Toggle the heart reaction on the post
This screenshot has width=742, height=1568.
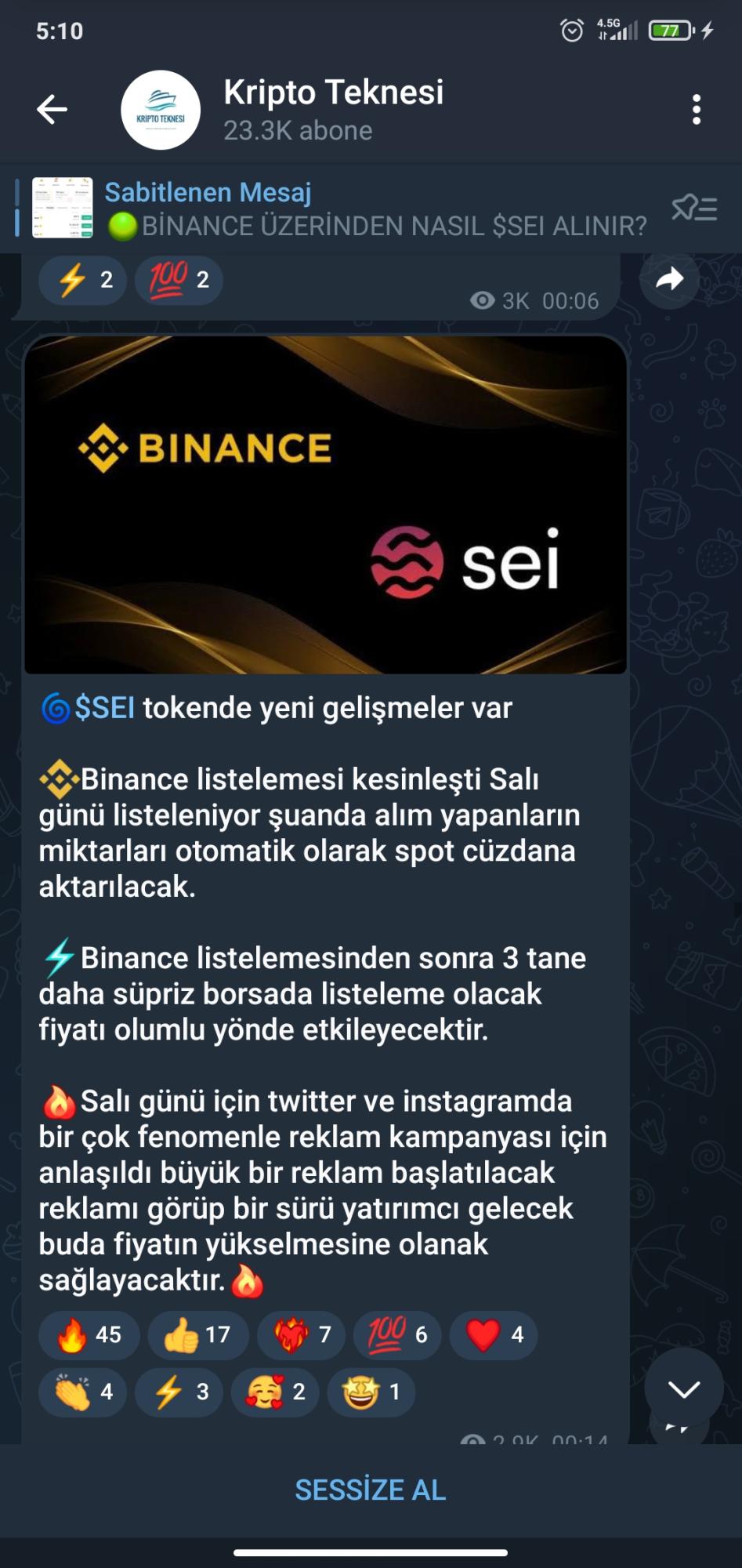[x=493, y=1335]
